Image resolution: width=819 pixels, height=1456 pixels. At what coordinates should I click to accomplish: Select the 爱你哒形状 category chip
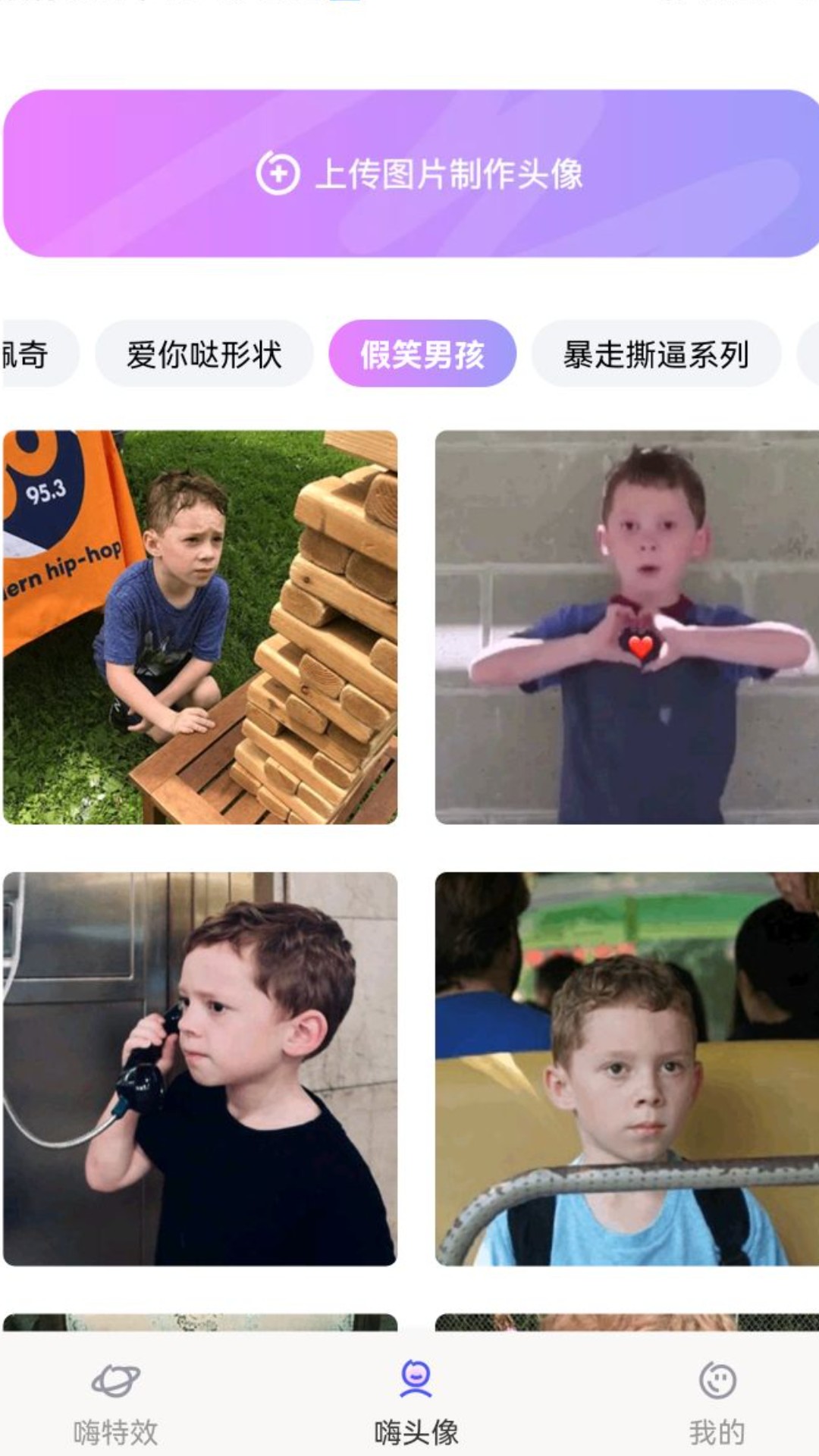tap(204, 354)
